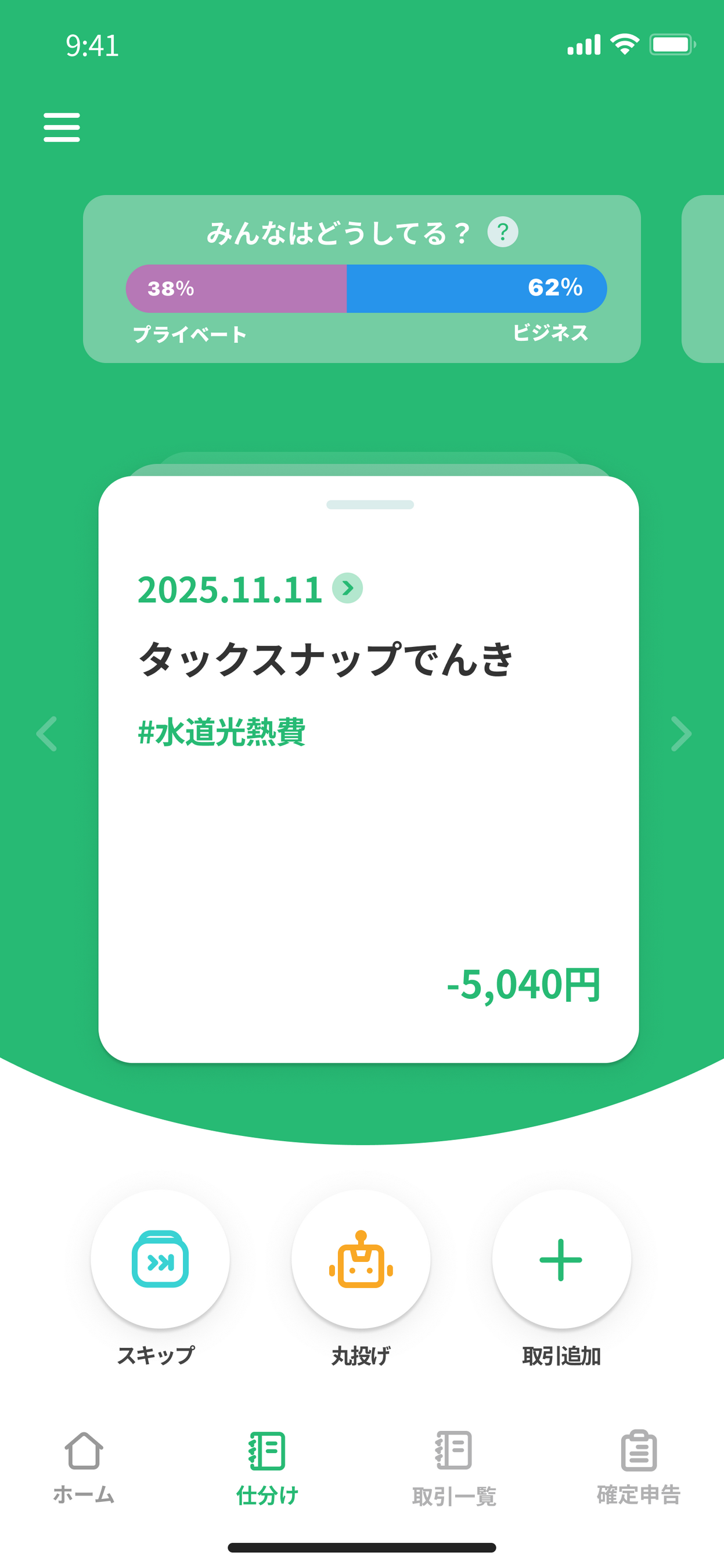Image resolution: width=724 pixels, height=1568 pixels.
Task: Select the 仕分け tab
Action: (x=267, y=1467)
